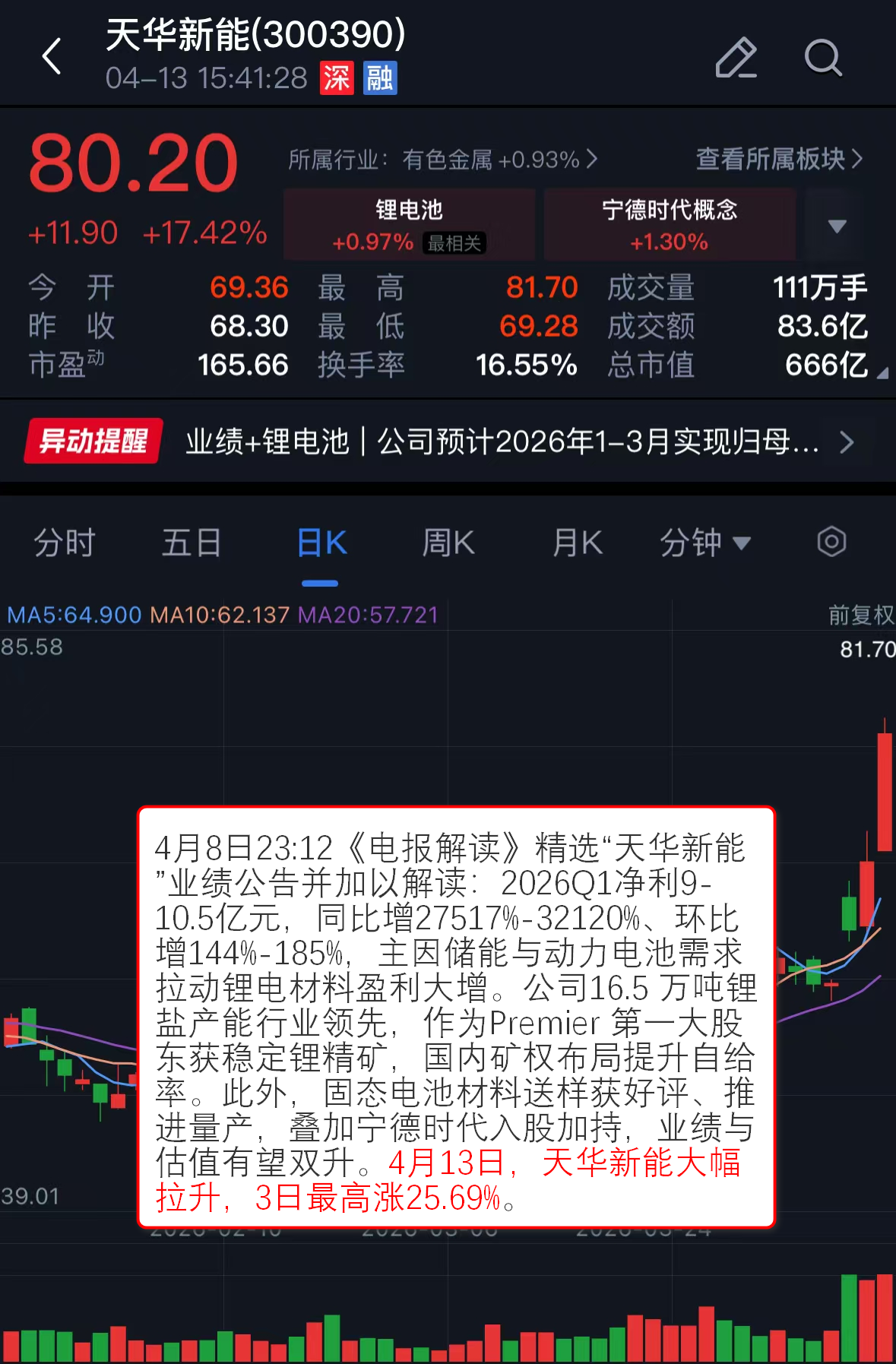Switch to the 周K chart tab
The width and height of the screenshot is (896, 1364).
448,543
